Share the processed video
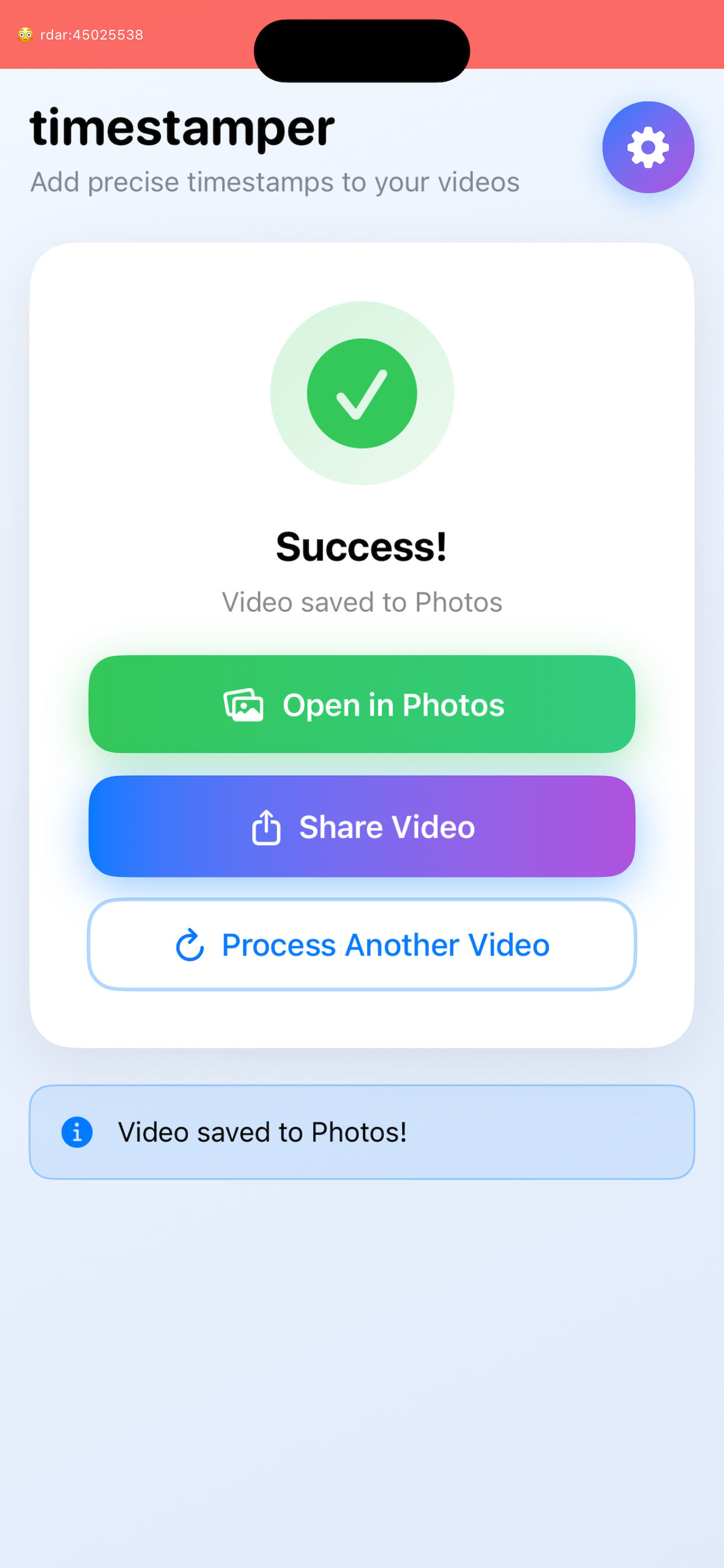The width and height of the screenshot is (724, 1568). click(x=362, y=826)
